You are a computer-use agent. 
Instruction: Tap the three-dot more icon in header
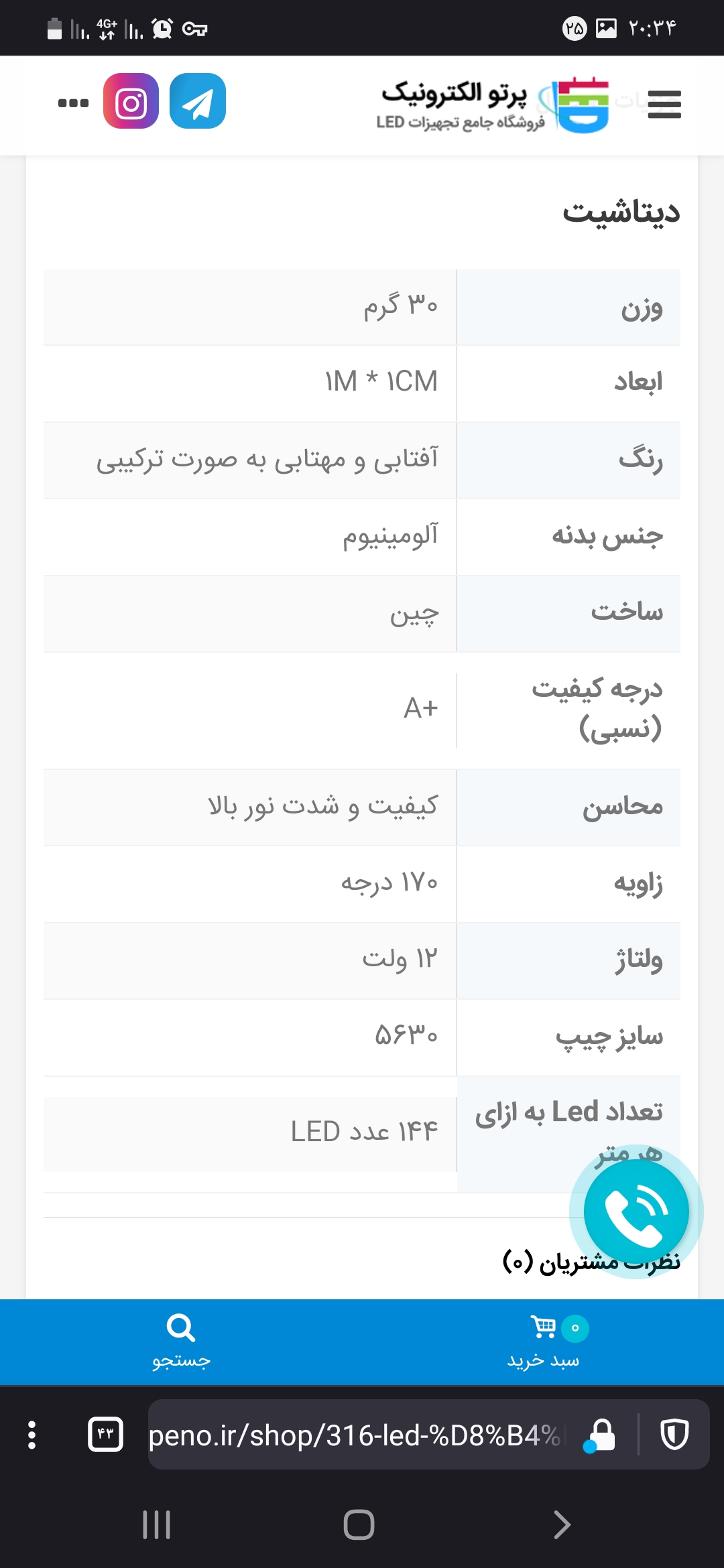point(73,103)
